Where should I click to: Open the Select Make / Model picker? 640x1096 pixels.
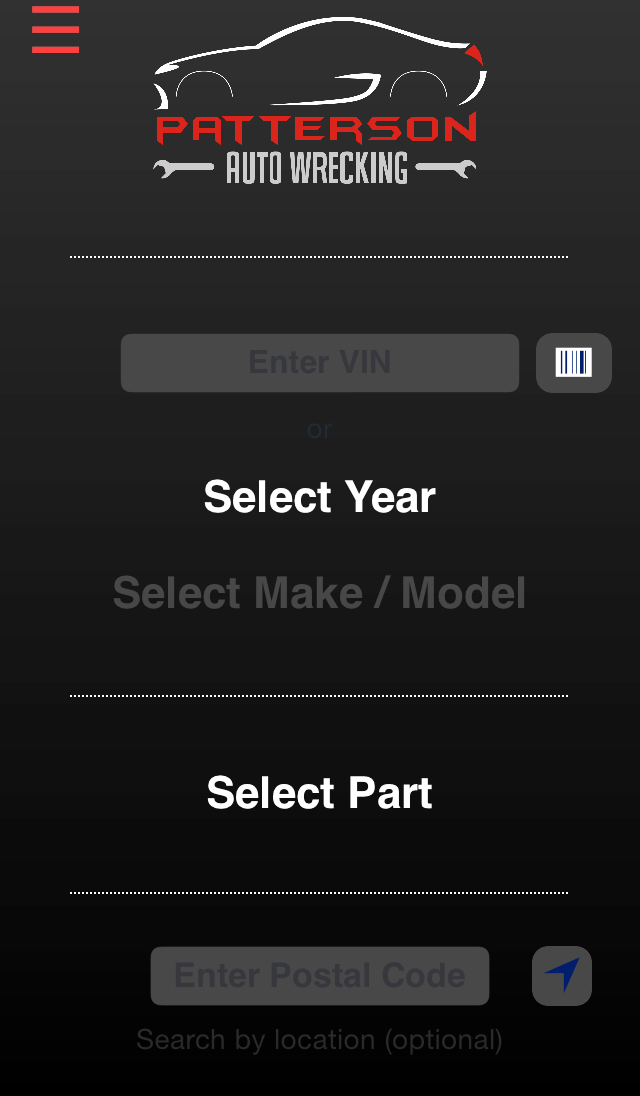click(x=320, y=593)
